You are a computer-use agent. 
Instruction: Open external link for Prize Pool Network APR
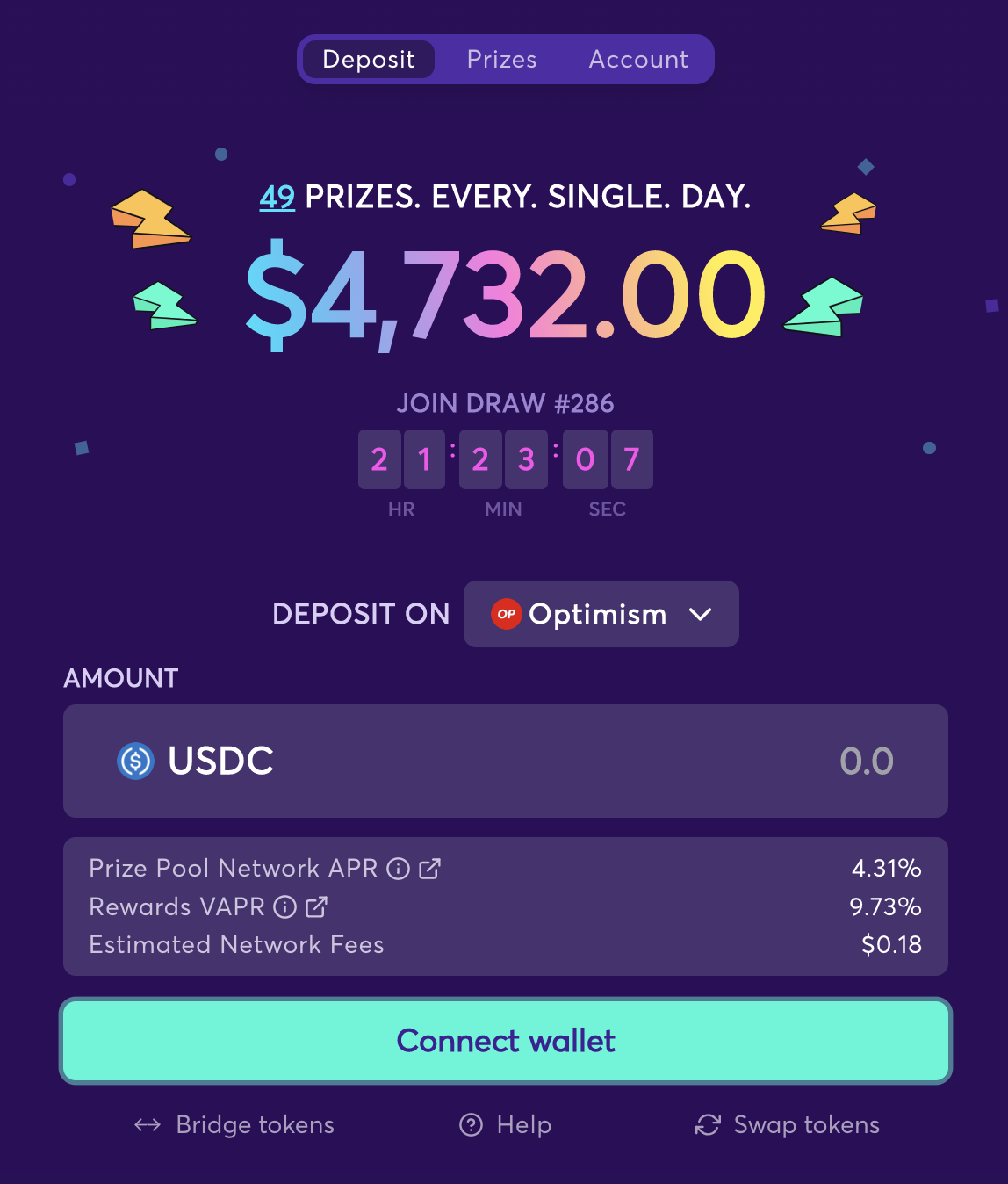[429, 869]
